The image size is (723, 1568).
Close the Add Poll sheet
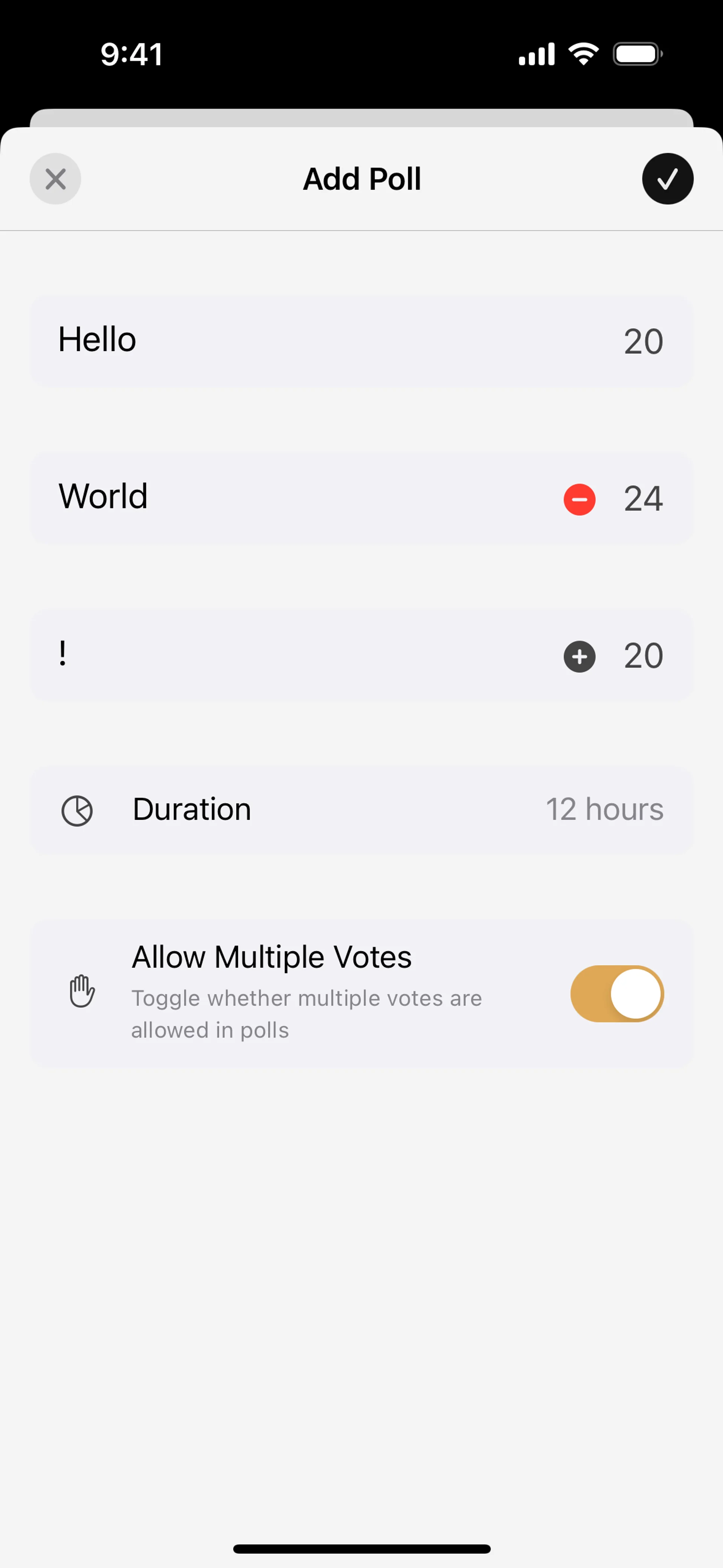(x=55, y=179)
